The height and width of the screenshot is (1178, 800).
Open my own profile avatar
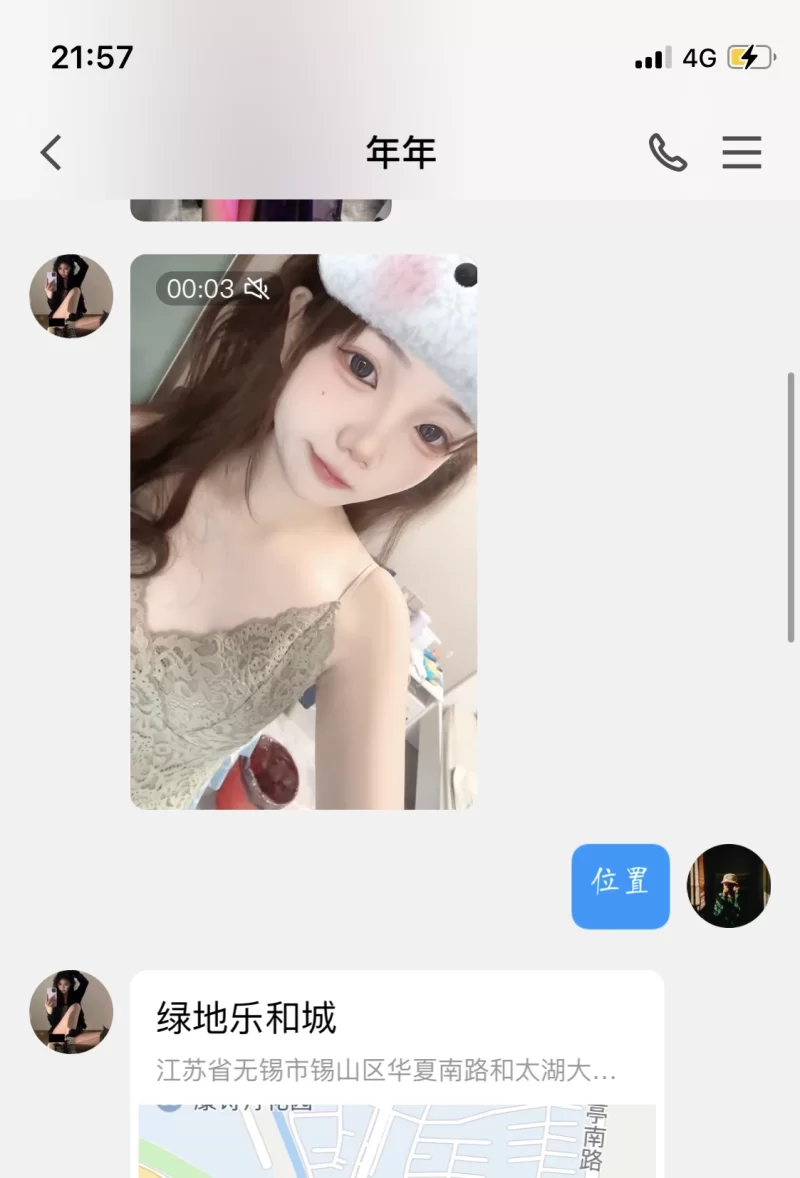pos(728,886)
